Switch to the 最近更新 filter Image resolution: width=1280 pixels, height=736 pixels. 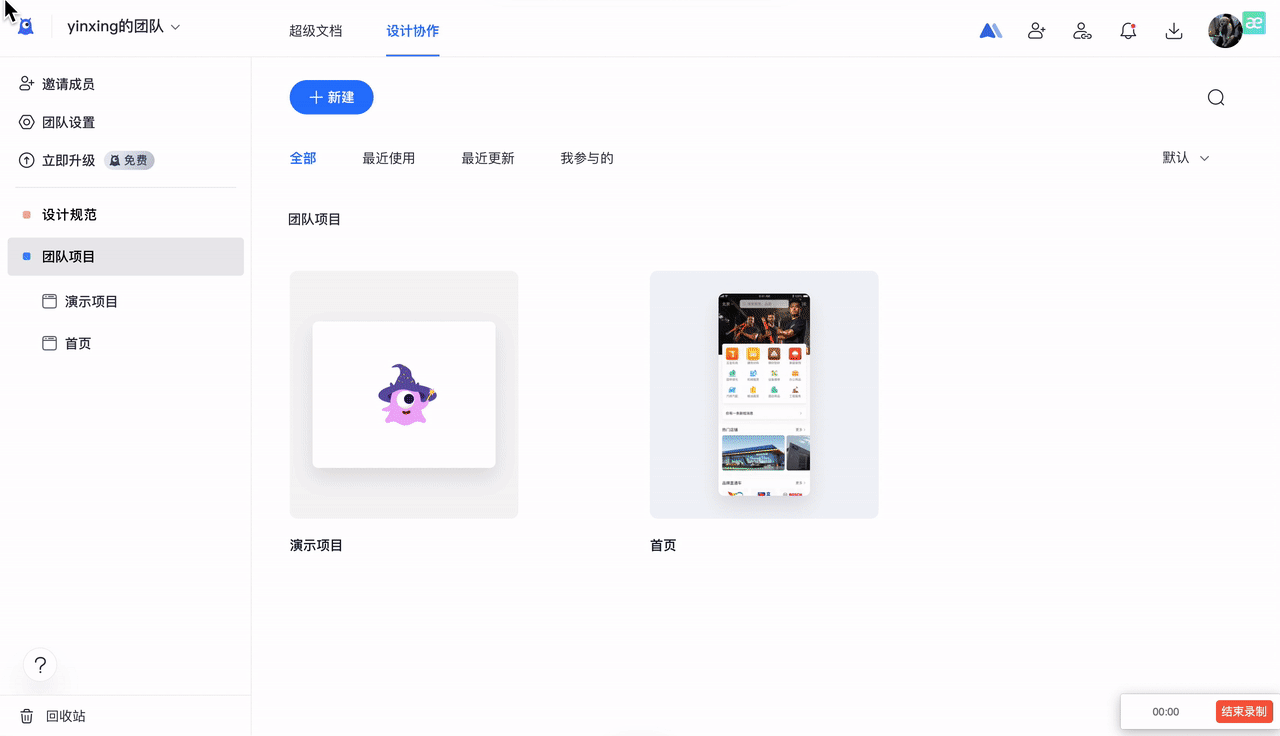coord(487,158)
